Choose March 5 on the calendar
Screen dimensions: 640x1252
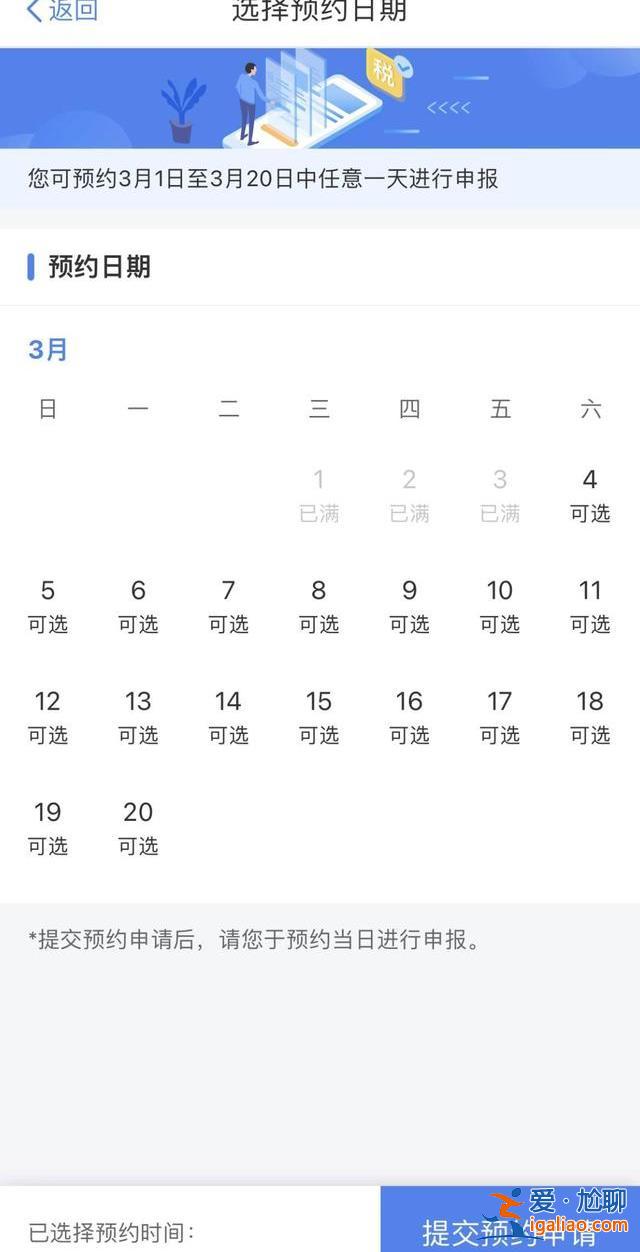[48, 606]
